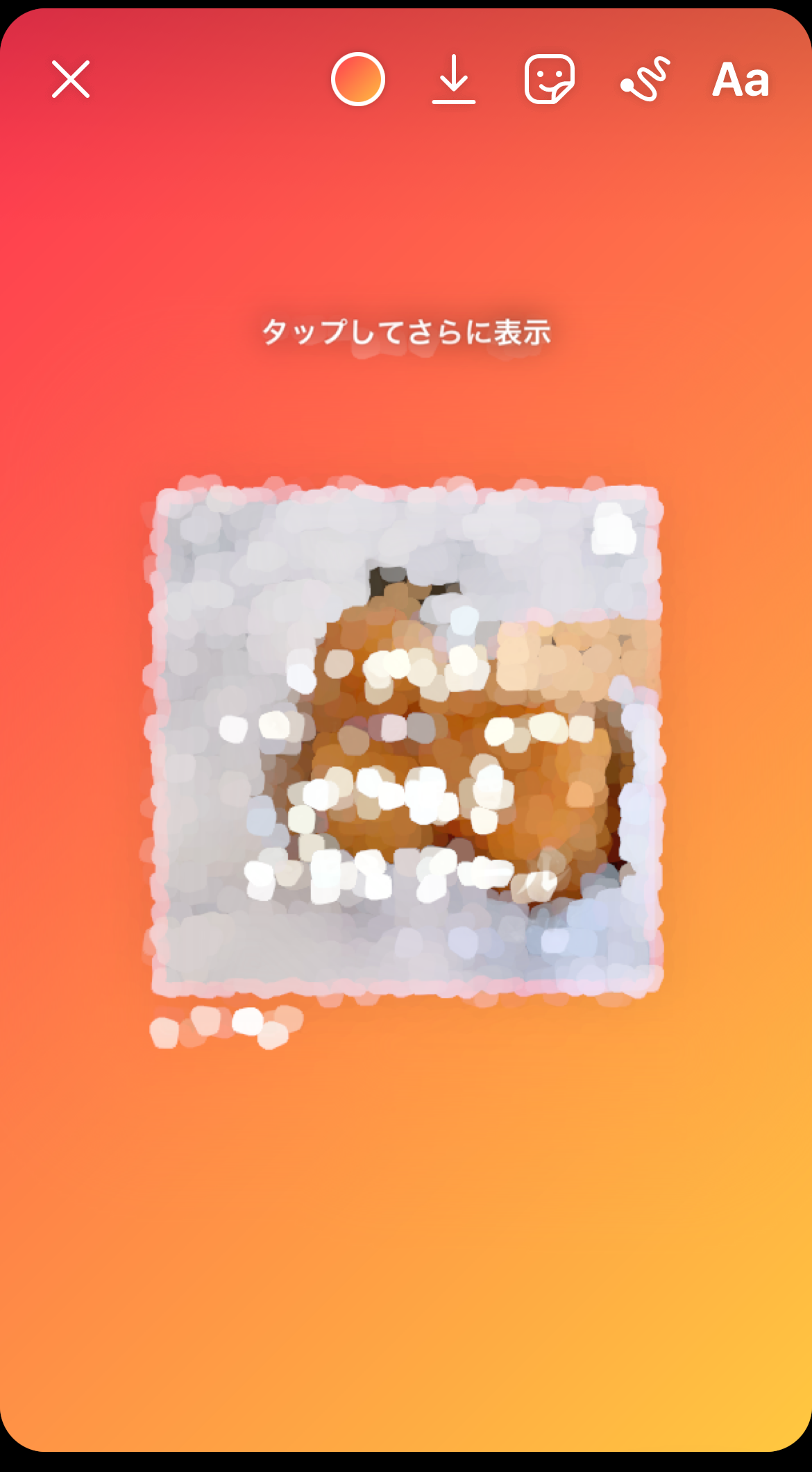812x1472 pixels.
Task: Close the story editor
Action: (x=71, y=79)
